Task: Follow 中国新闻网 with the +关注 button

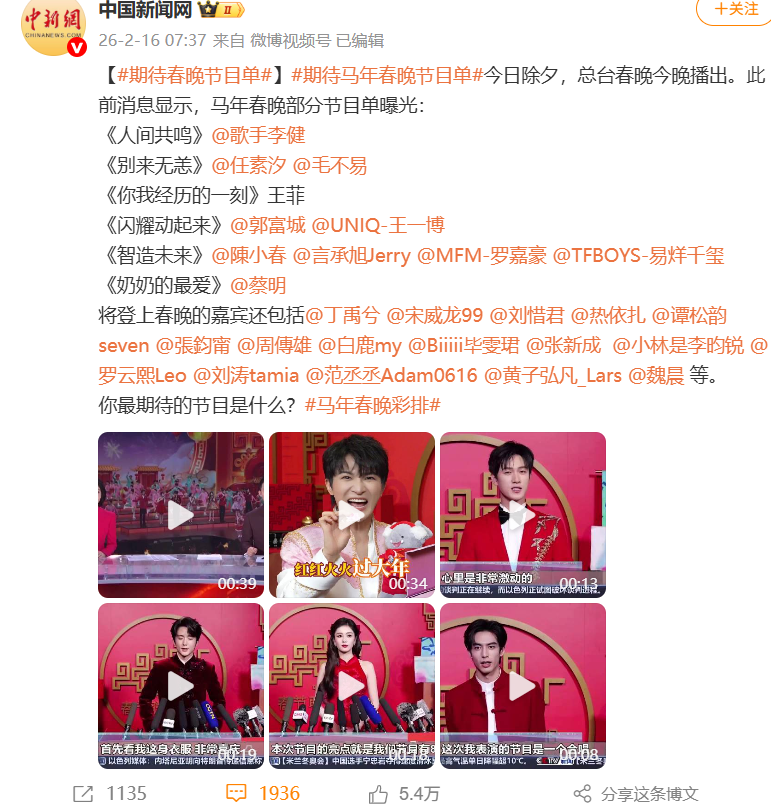Action: (735, 10)
